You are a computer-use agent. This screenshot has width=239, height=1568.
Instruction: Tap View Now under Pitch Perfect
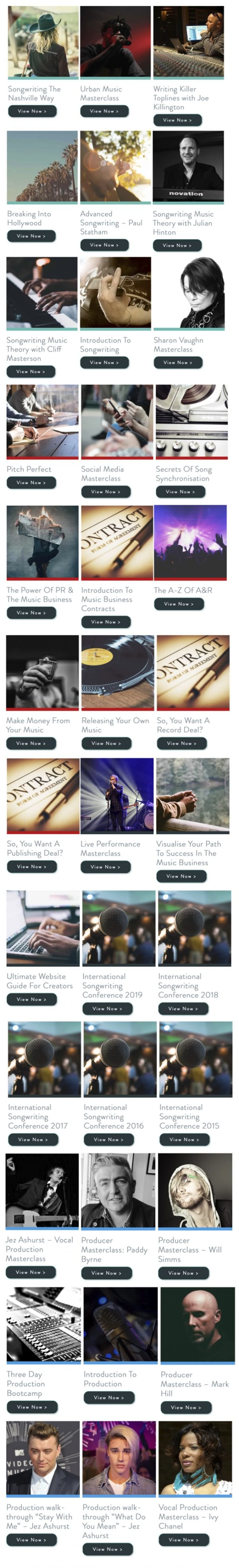(31, 482)
